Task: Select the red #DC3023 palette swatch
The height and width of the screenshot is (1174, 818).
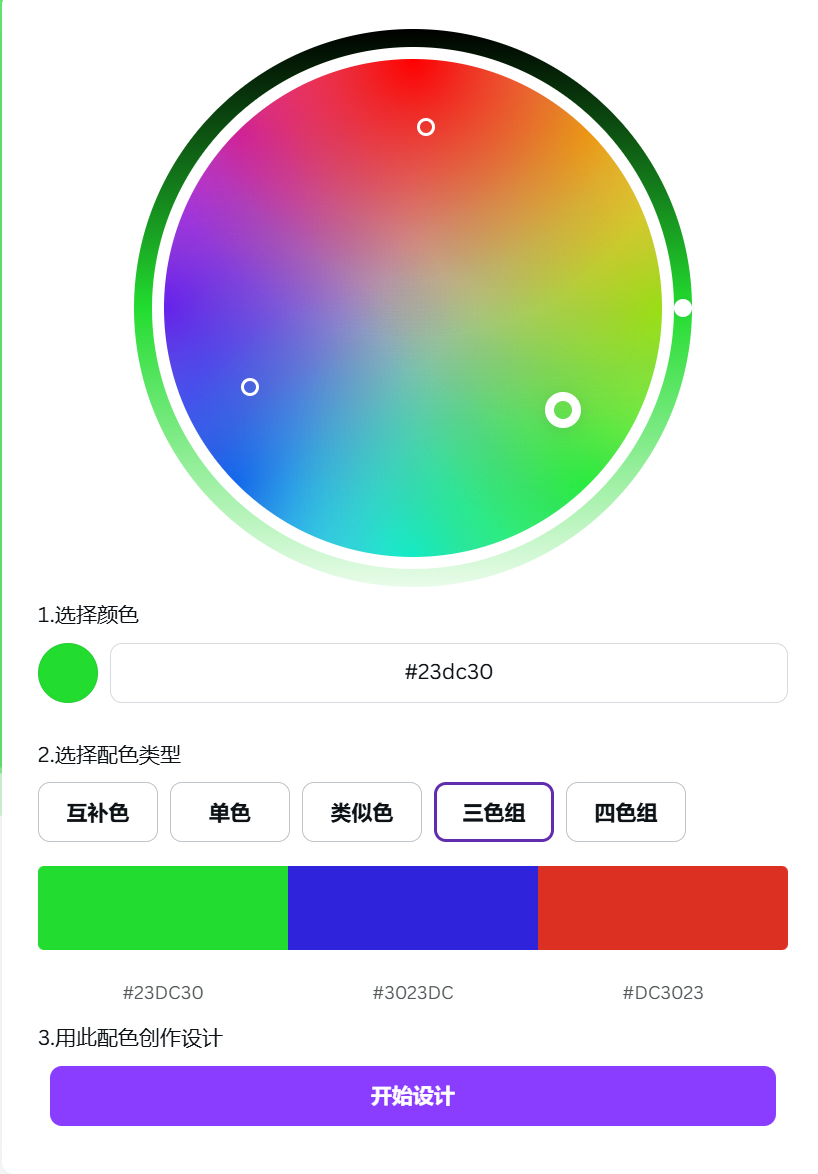Action: click(663, 908)
